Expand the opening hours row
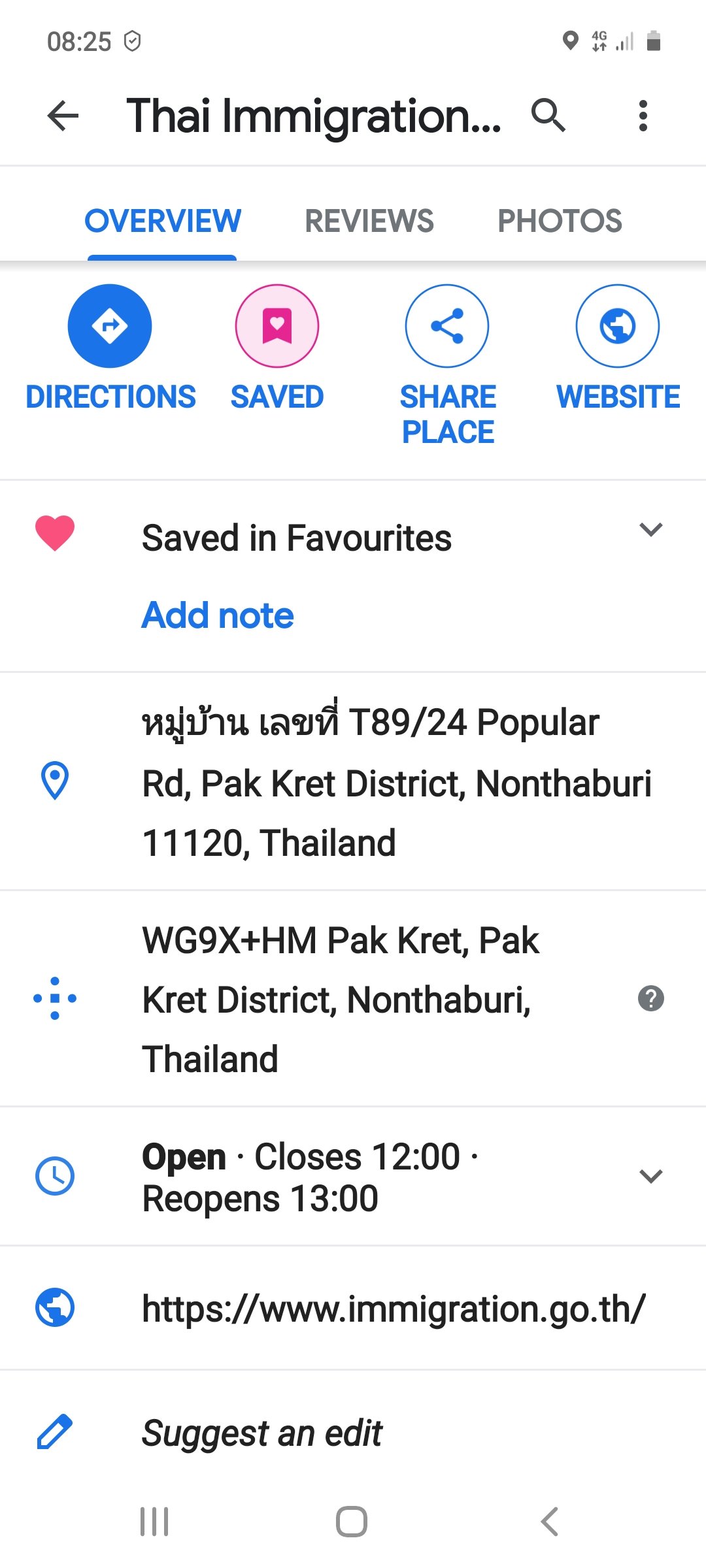Image resolution: width=706 pixels, height=1568 pixels. click(353, 1177)
